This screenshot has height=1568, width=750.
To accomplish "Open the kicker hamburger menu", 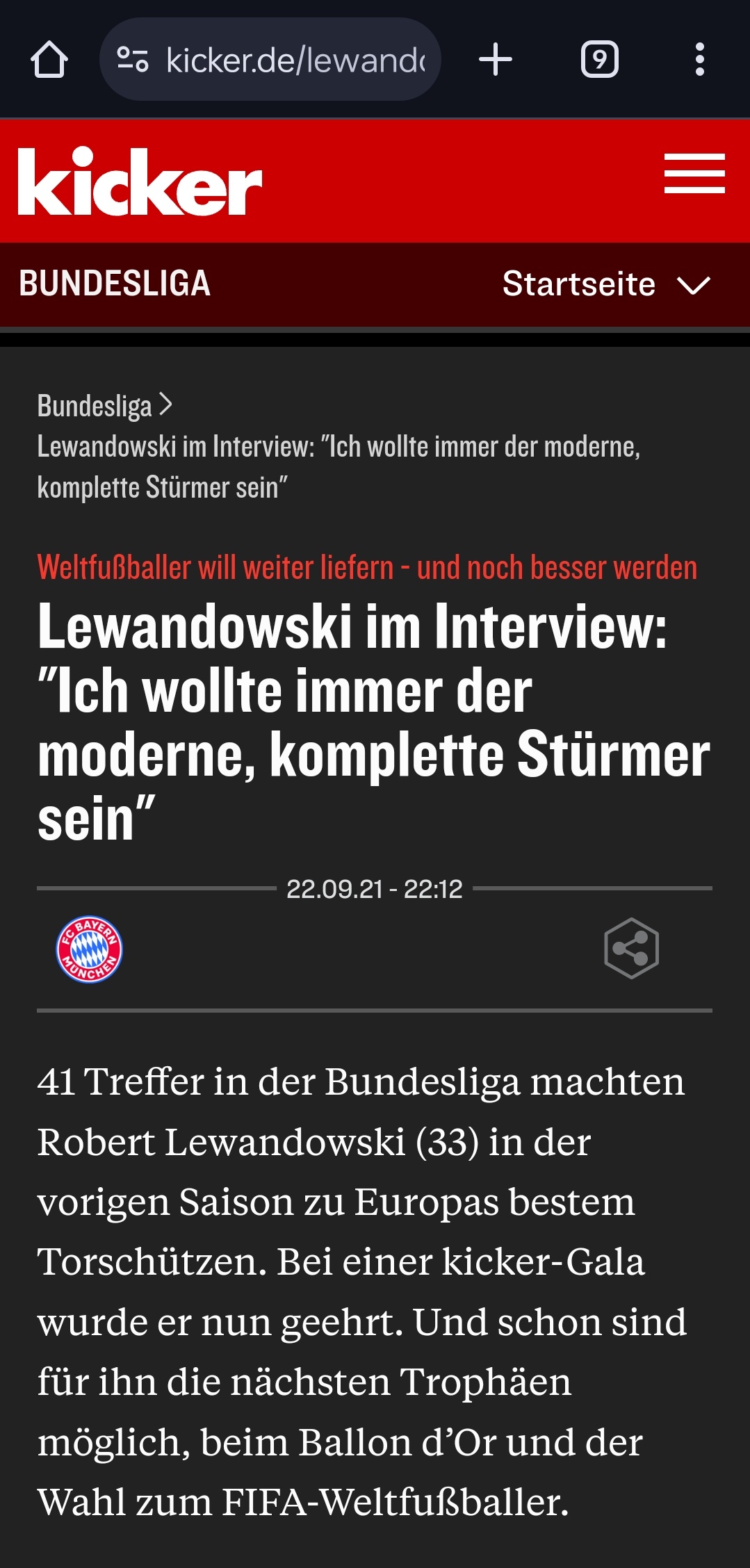I will (x=694, y=174).
